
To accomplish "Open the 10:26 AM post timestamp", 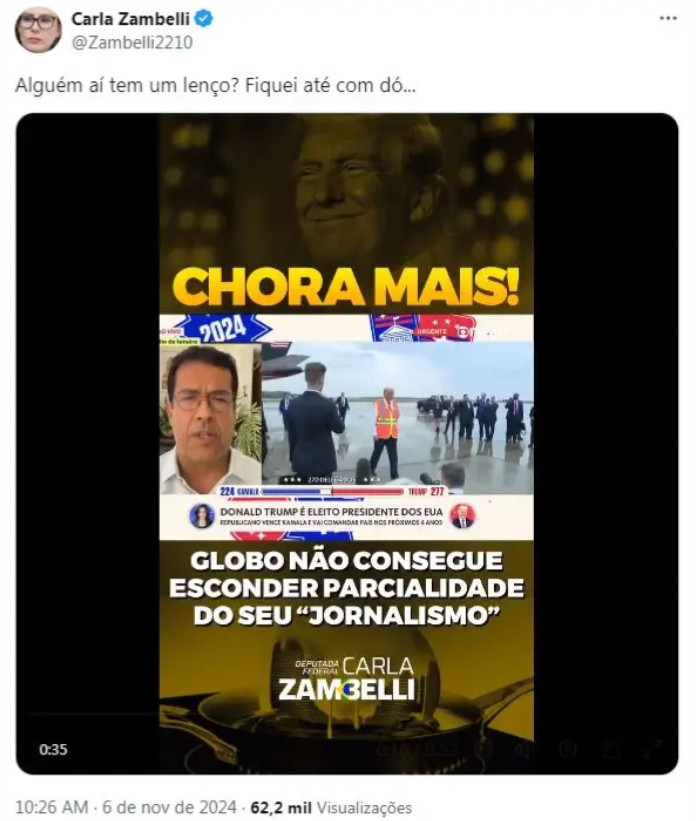I will (x=55, y=807).
